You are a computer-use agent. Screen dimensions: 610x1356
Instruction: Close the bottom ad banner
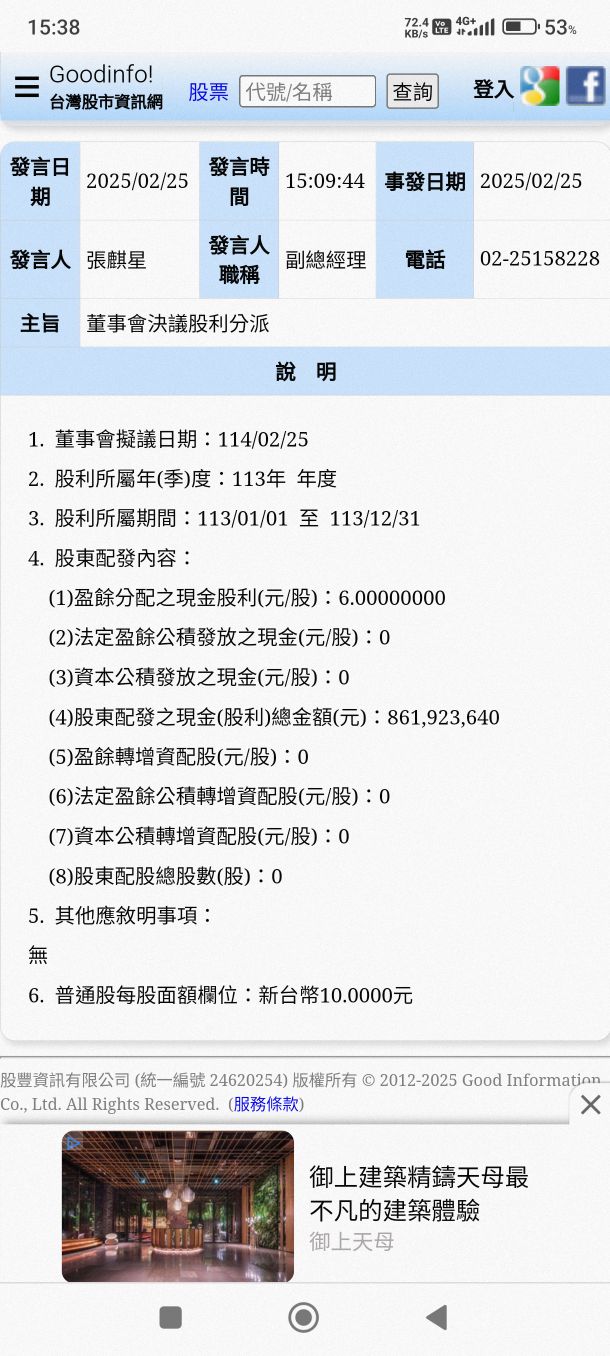[x=590, y=1105]
